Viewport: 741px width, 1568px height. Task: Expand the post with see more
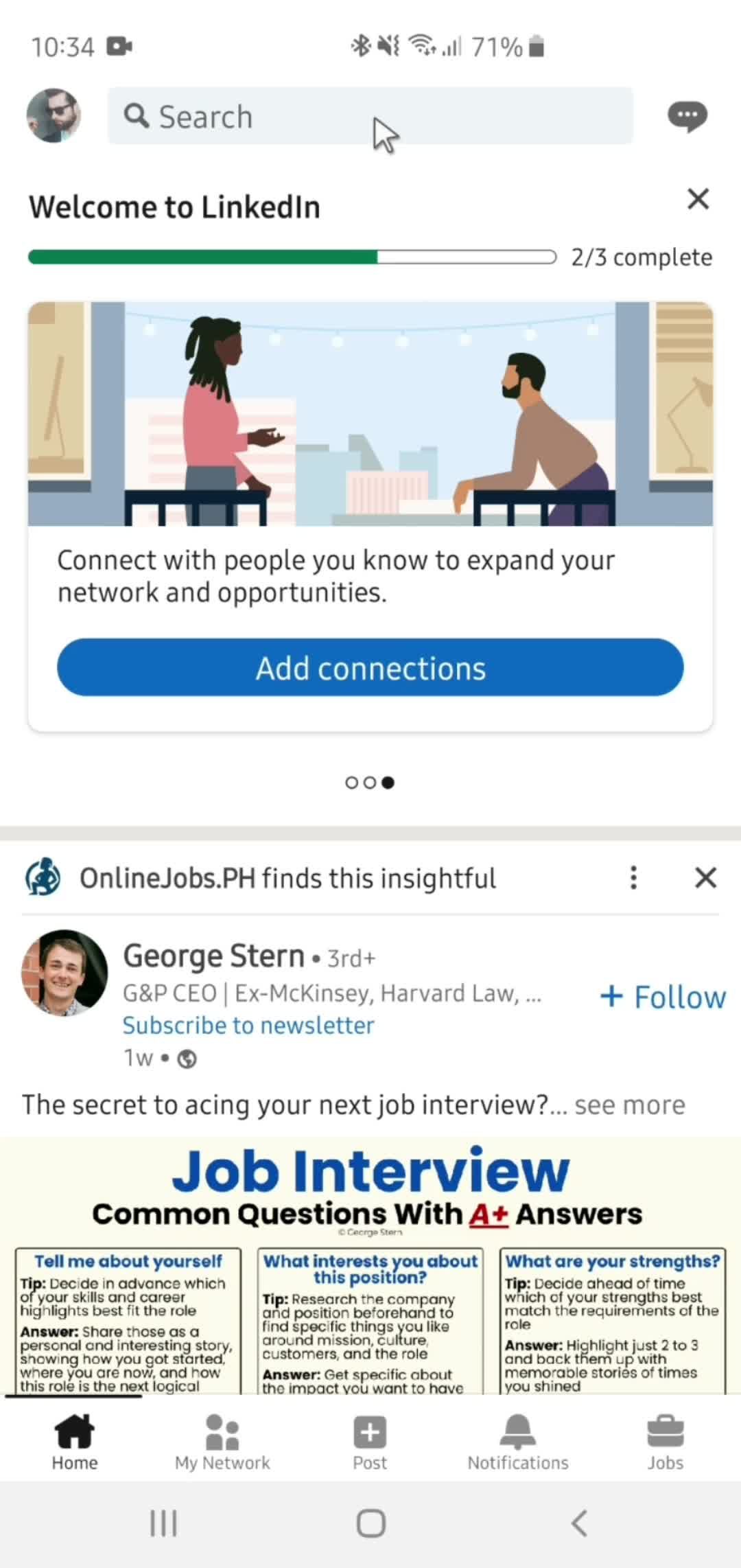(x=628, y=1105)
